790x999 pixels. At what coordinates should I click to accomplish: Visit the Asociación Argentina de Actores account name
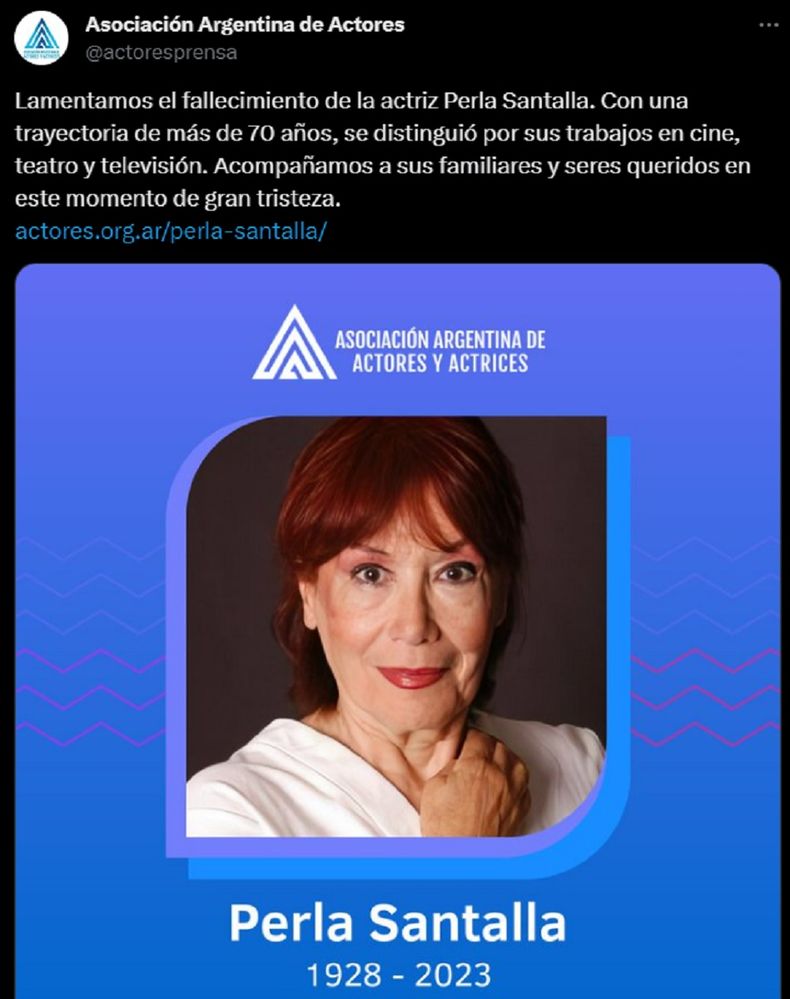click(245, 24)
